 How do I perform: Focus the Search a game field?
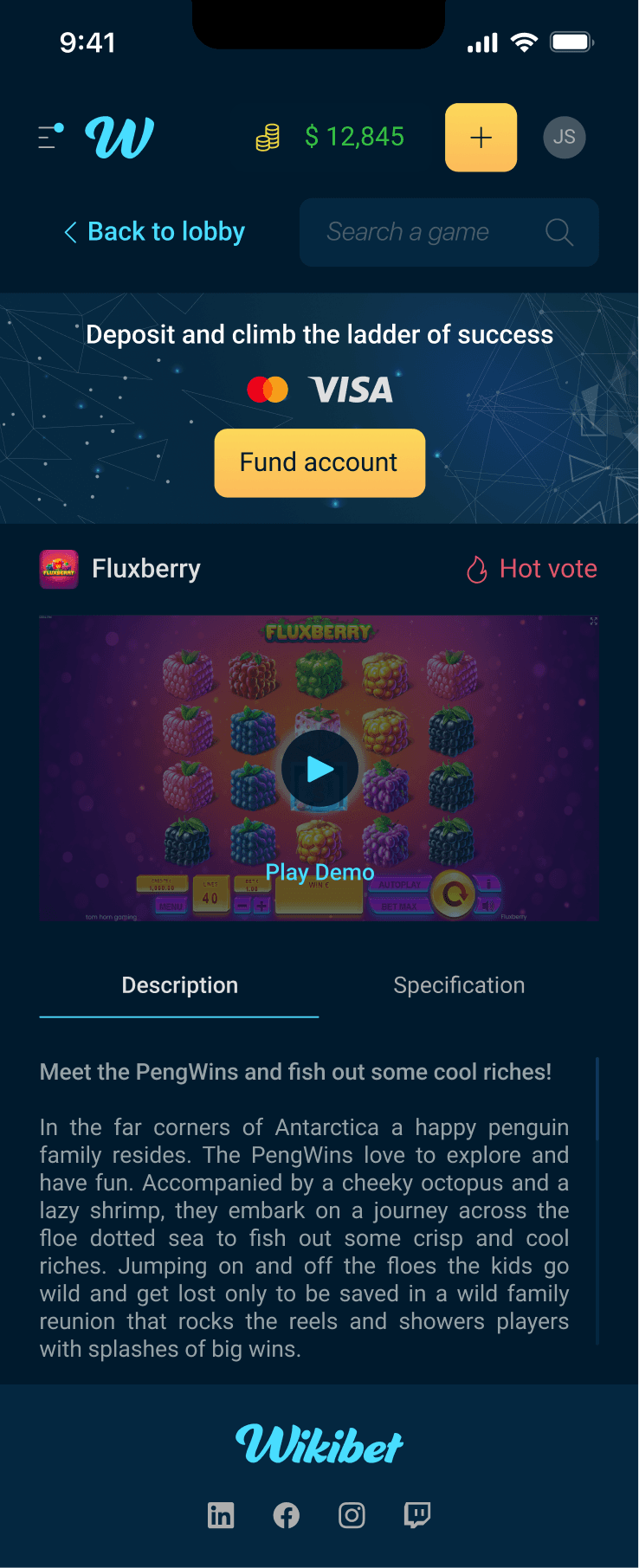[433, 232]
